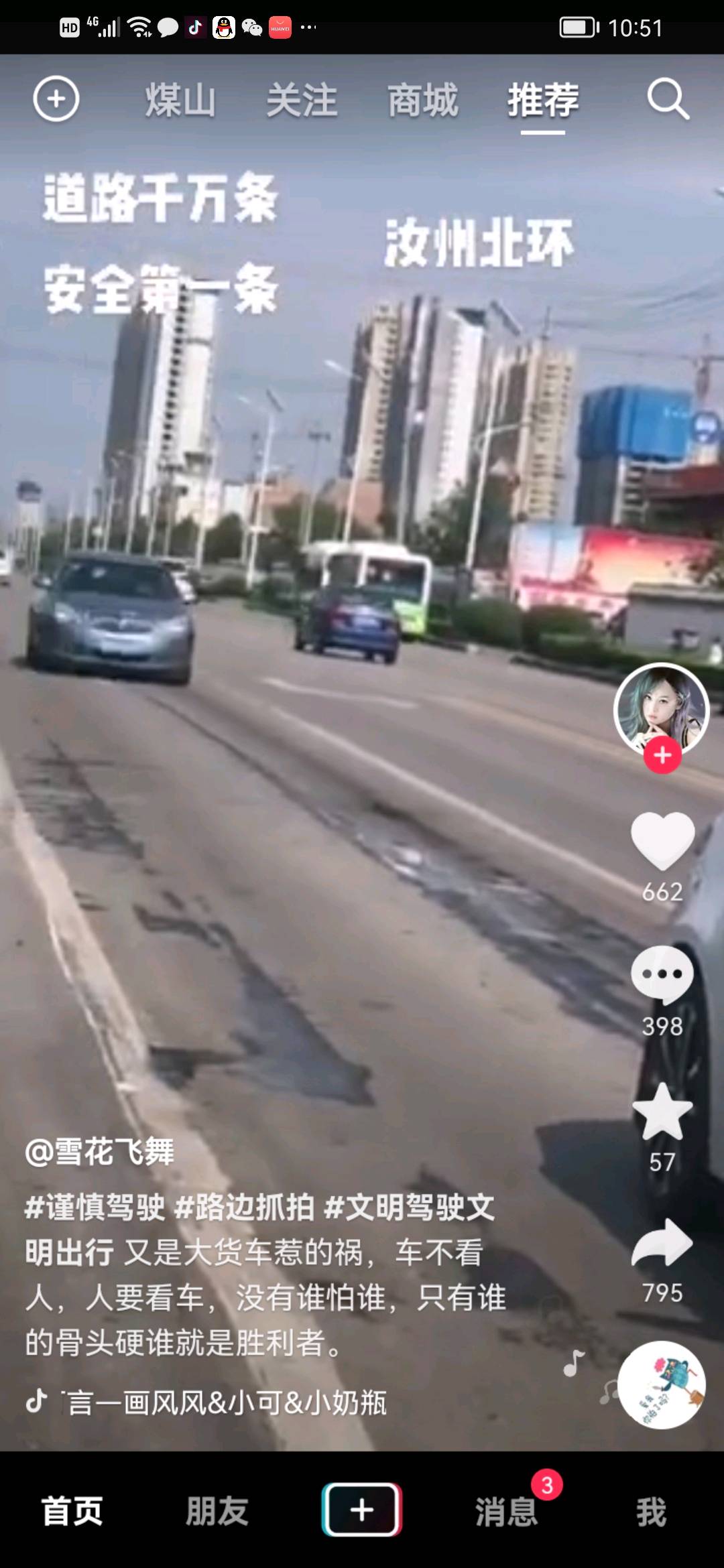Screen dimensions: 724x1568
Task: Open the #谨慎驾驶 hashtag
Action: pyautogui.click(x=95, y=1207)
